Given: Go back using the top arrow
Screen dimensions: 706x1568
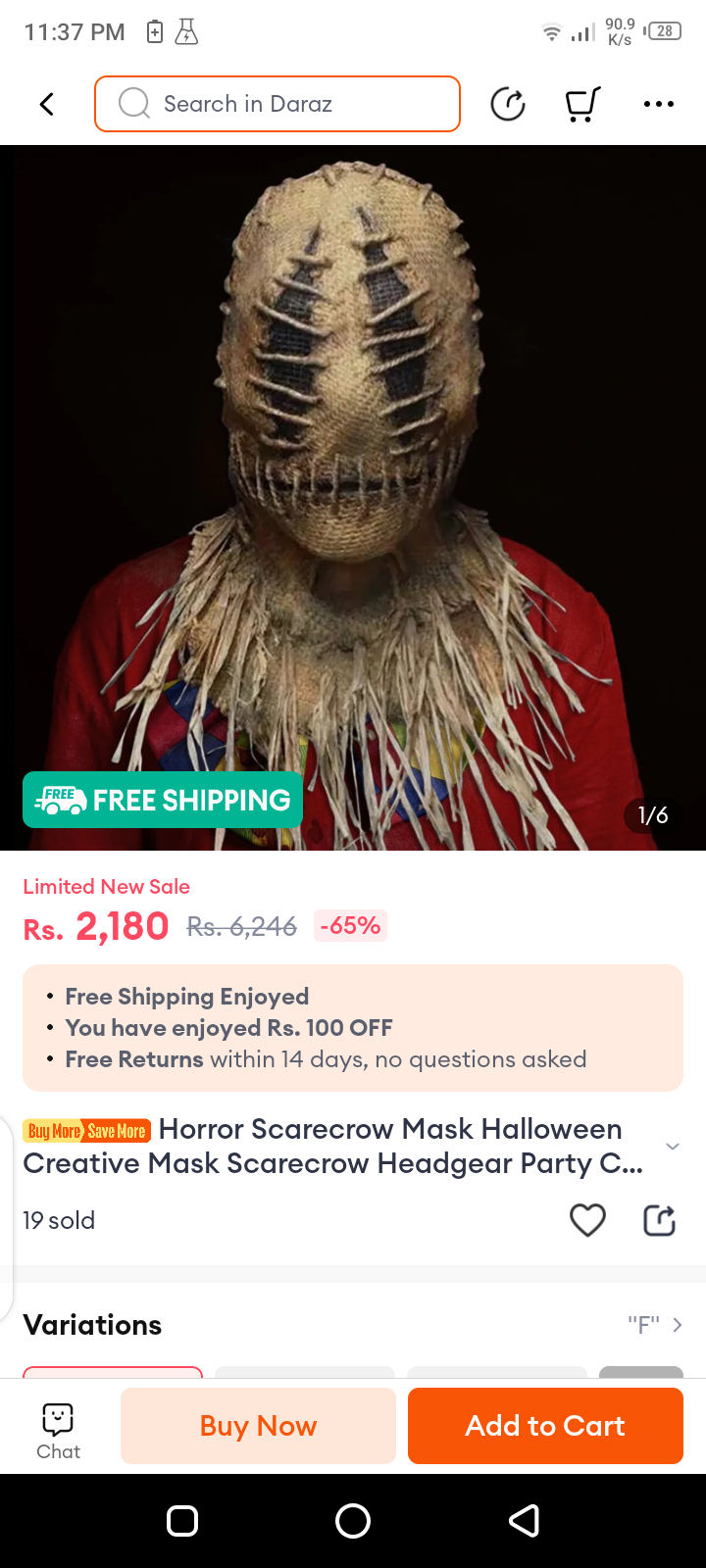Looking at the screenshot, I should point(46,104).
